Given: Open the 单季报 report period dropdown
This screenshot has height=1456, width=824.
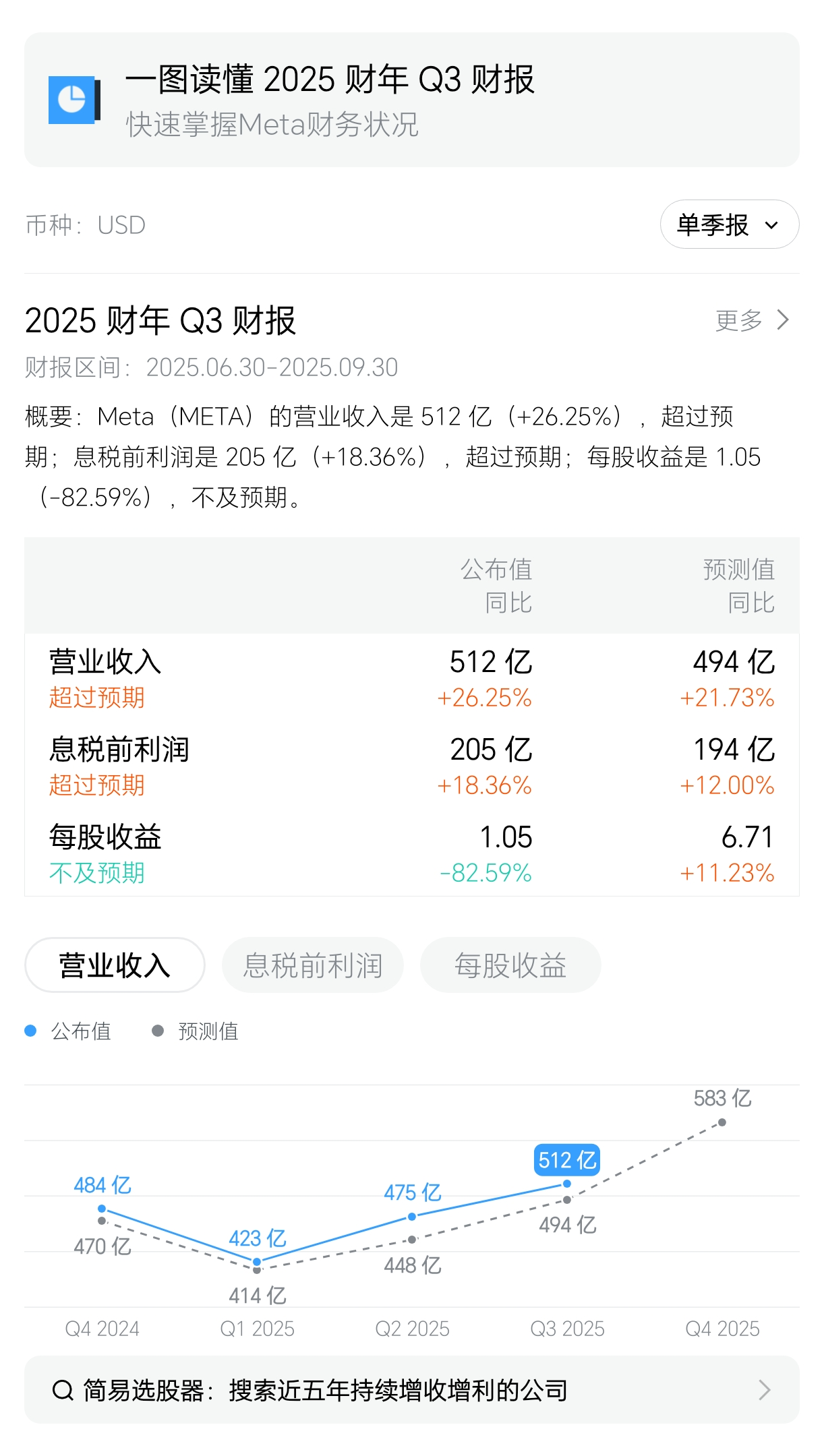Looking at the screenshot, I should pos(729,224).
